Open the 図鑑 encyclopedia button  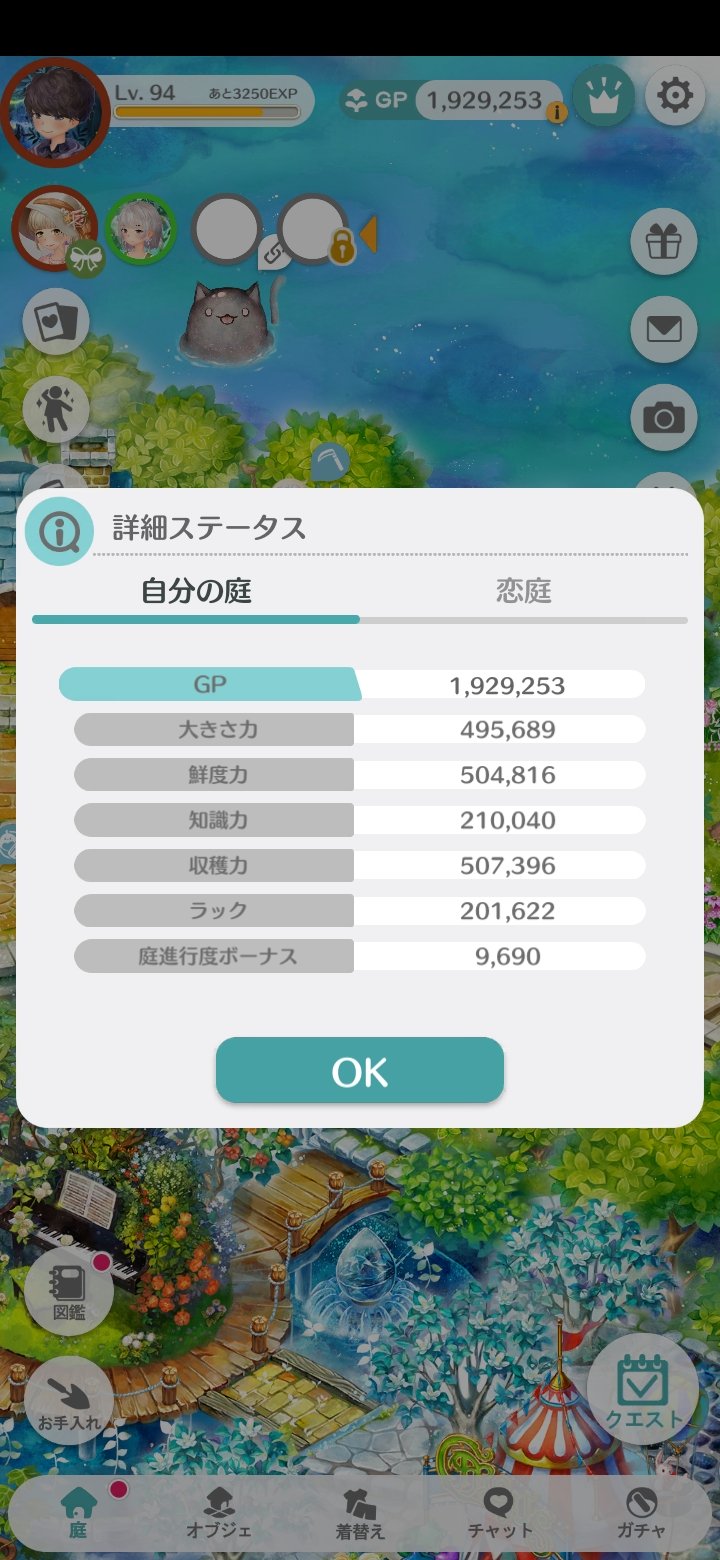[x=69, y=1292]
